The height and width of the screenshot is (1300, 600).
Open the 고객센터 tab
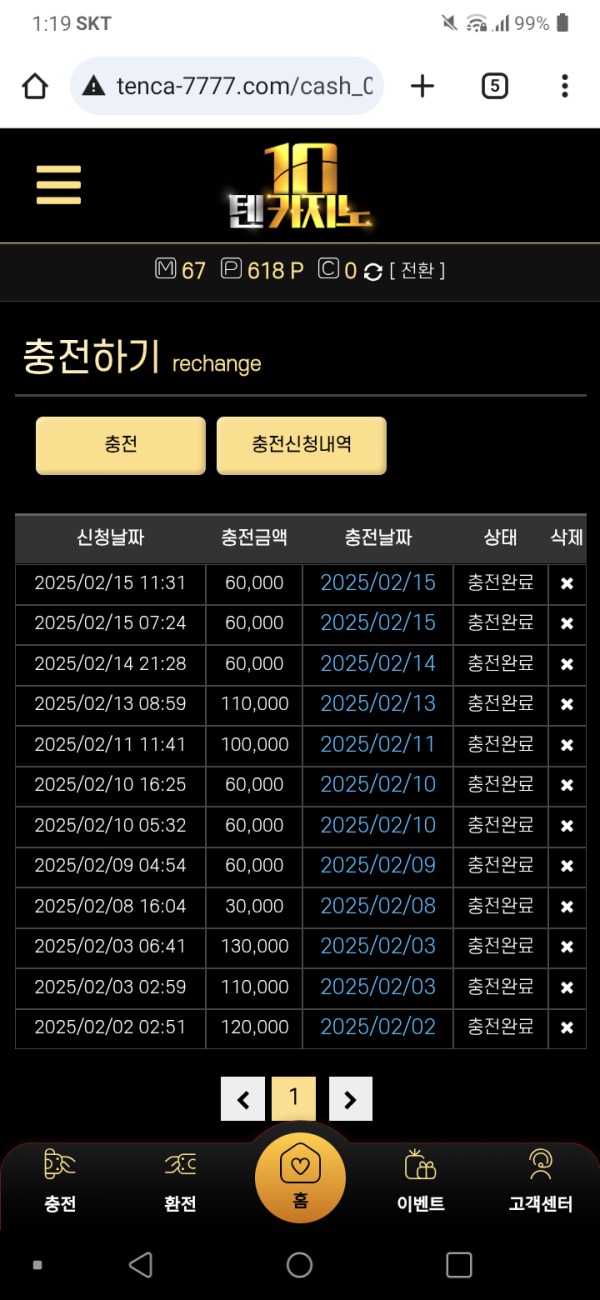541,1182
